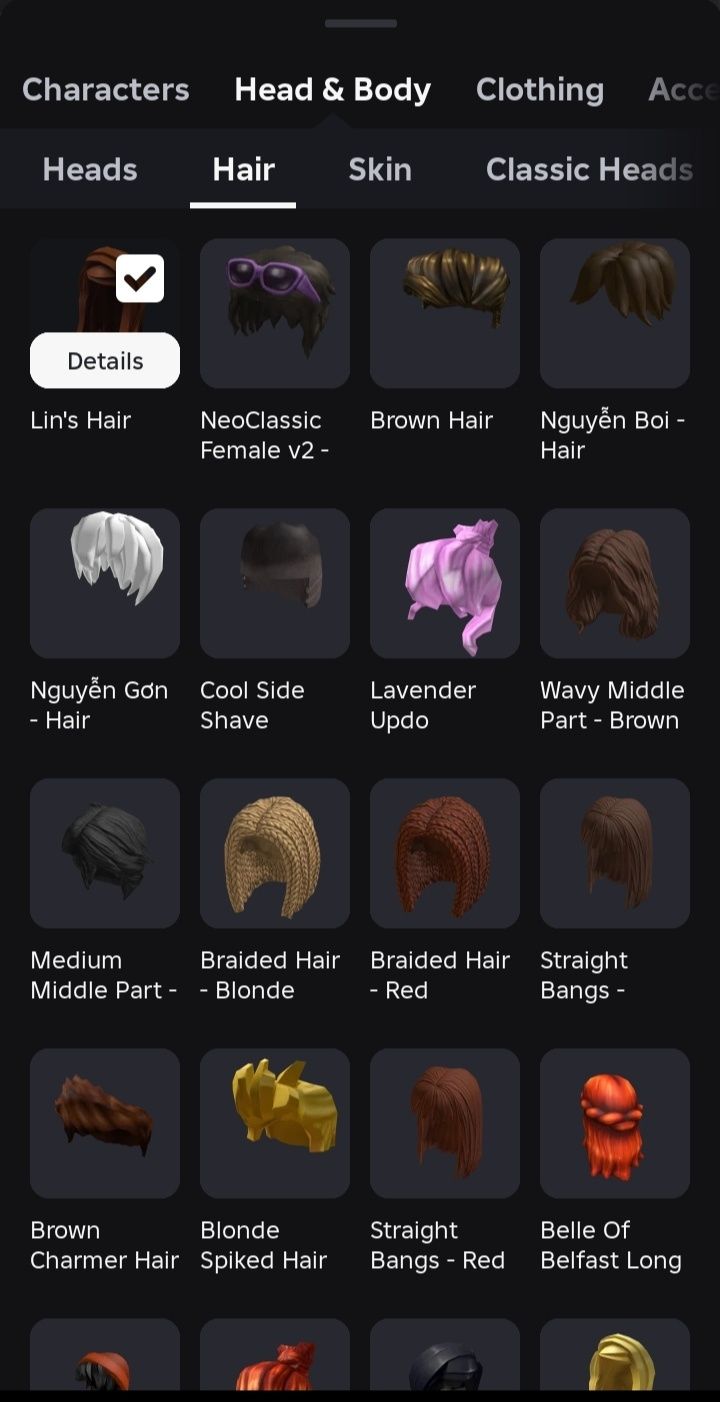Image resolution: width=720 pixels, height=1402 pixels.
Task: Uncheck the Lin's Hair checkbox
Action: point(140,279)
